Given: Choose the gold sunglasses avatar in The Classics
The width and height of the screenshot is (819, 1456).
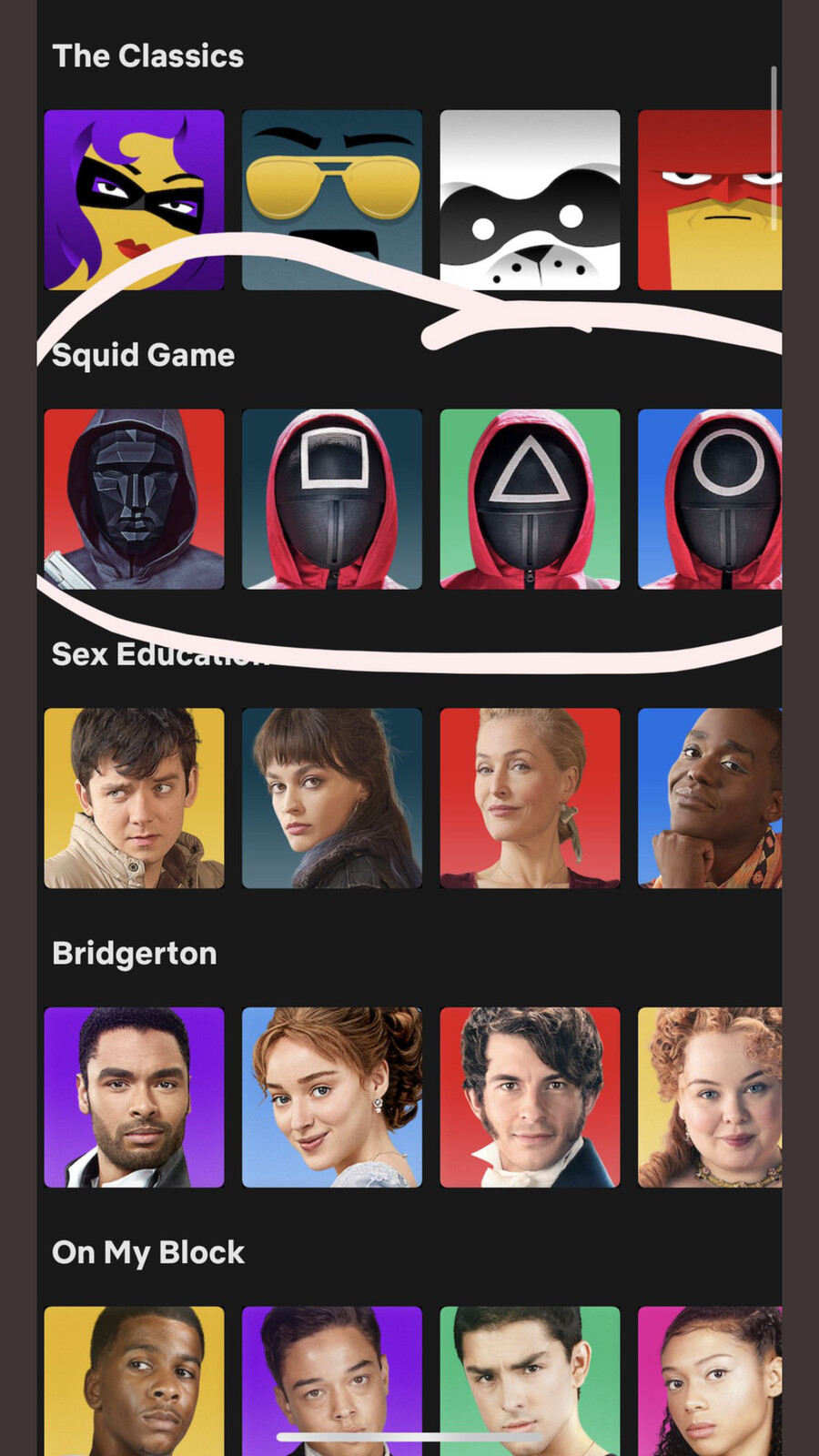Looking at the screenshot, I should click(x=332, y=199).
